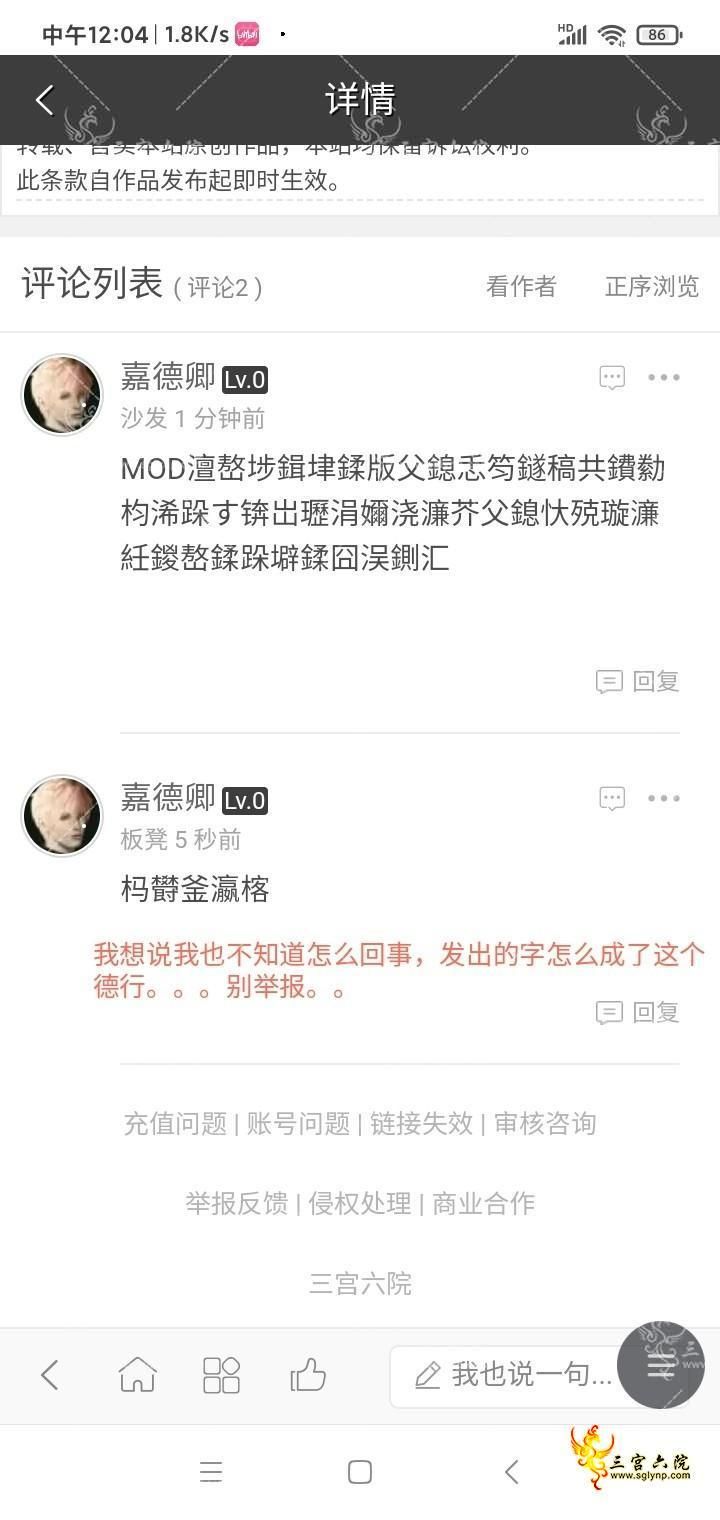Open 嘉德卿's avatar on the 沙发 comment

pos(62,395)
